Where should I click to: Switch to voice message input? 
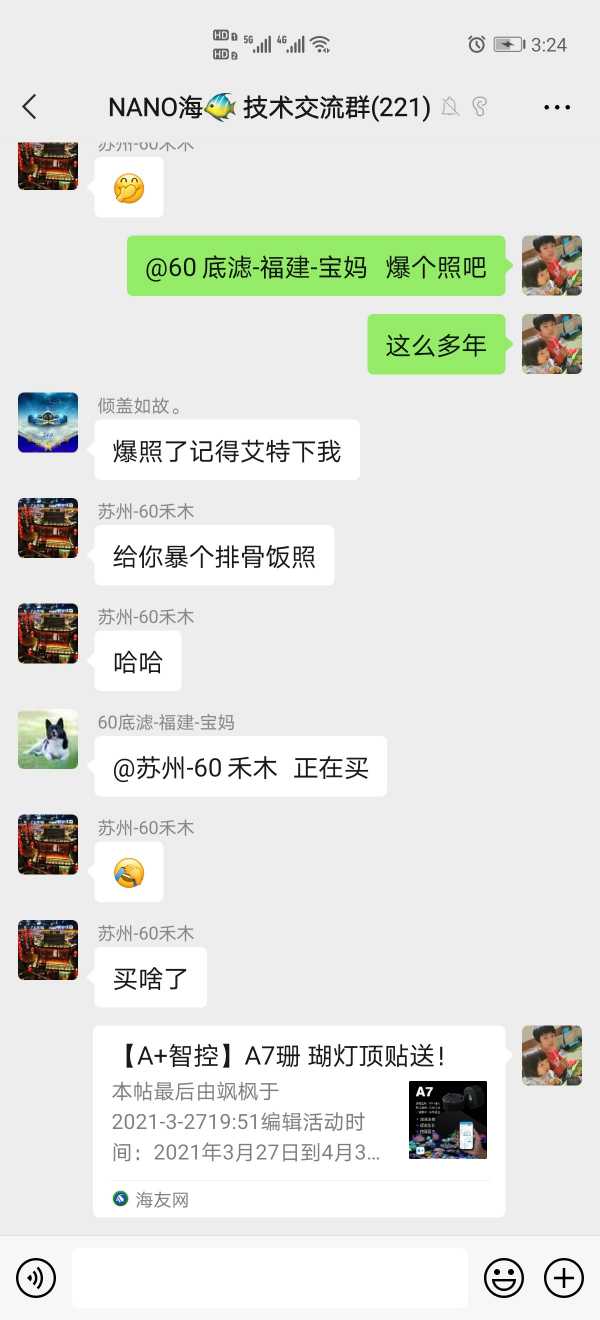[x=36, y=1277]
